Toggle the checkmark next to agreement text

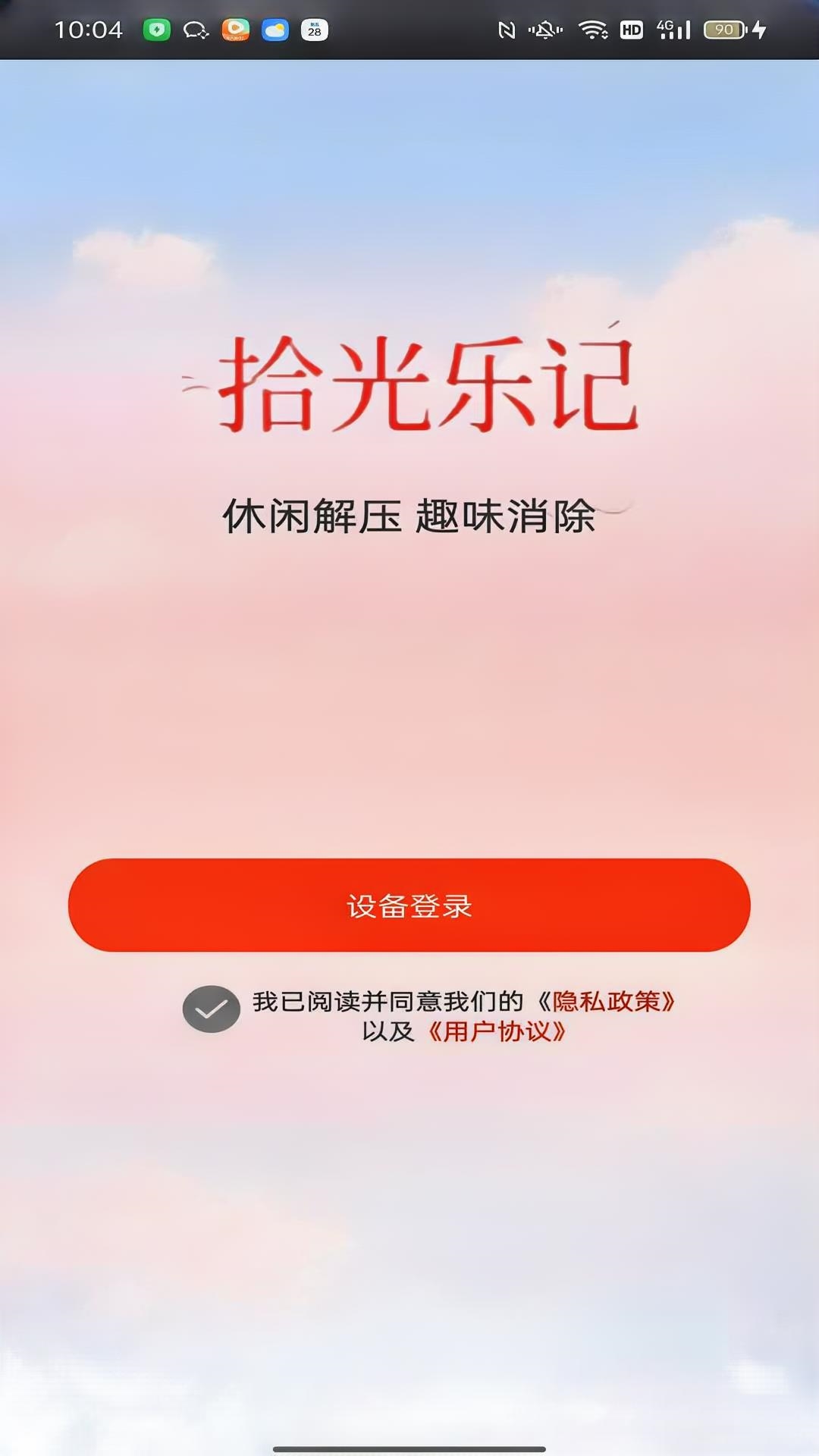coord(211,1009)
